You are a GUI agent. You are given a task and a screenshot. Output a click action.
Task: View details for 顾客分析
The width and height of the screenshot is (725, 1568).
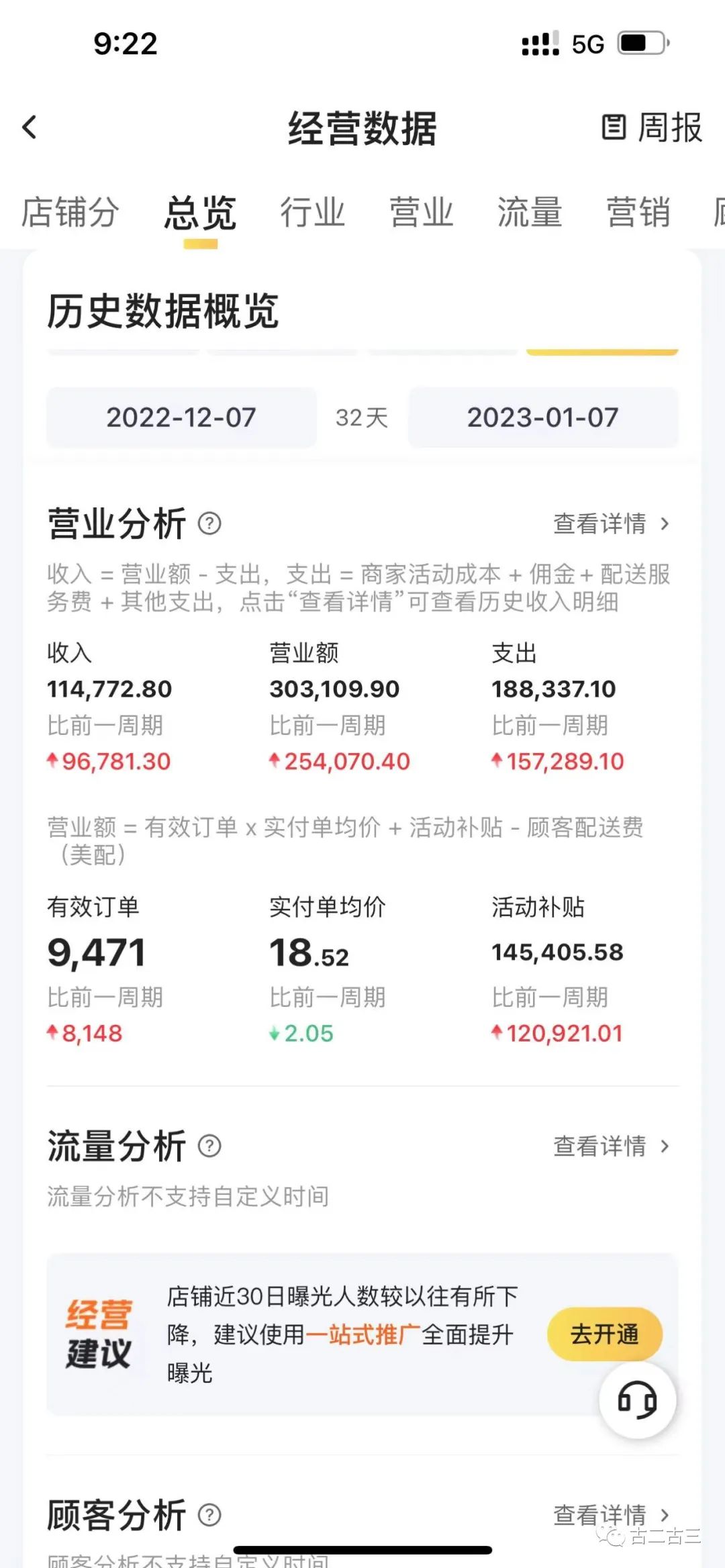click(x=611, y=1515)
